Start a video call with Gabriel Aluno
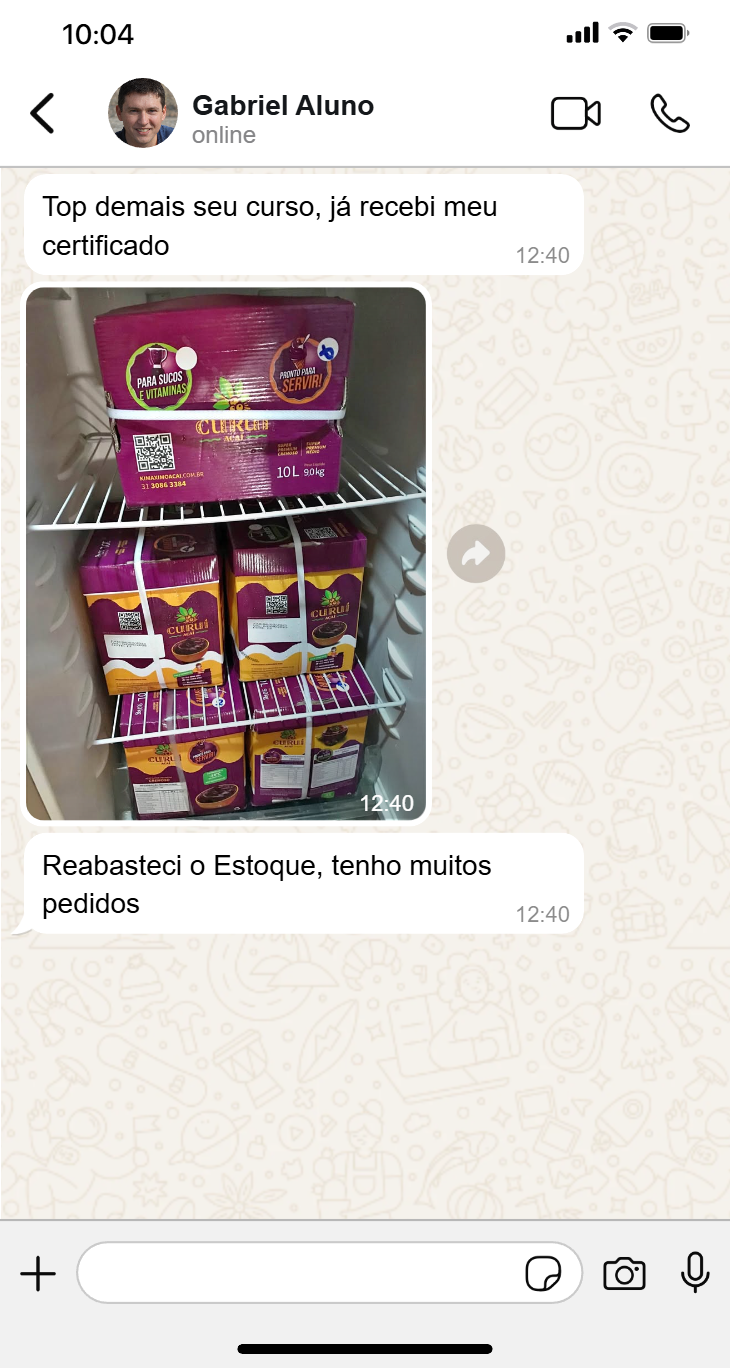 [x=576, y=114]
